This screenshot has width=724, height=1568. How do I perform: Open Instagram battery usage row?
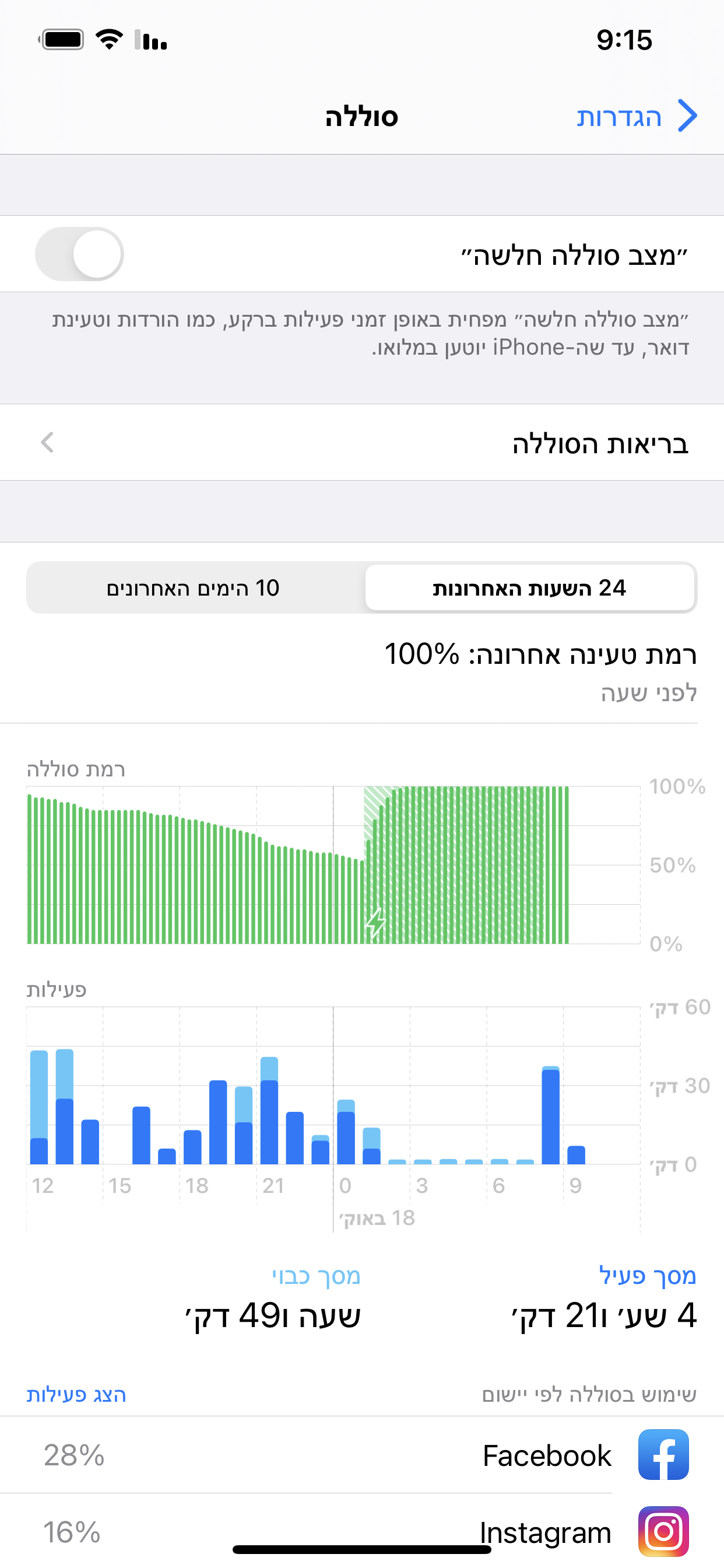(362, 1531)
